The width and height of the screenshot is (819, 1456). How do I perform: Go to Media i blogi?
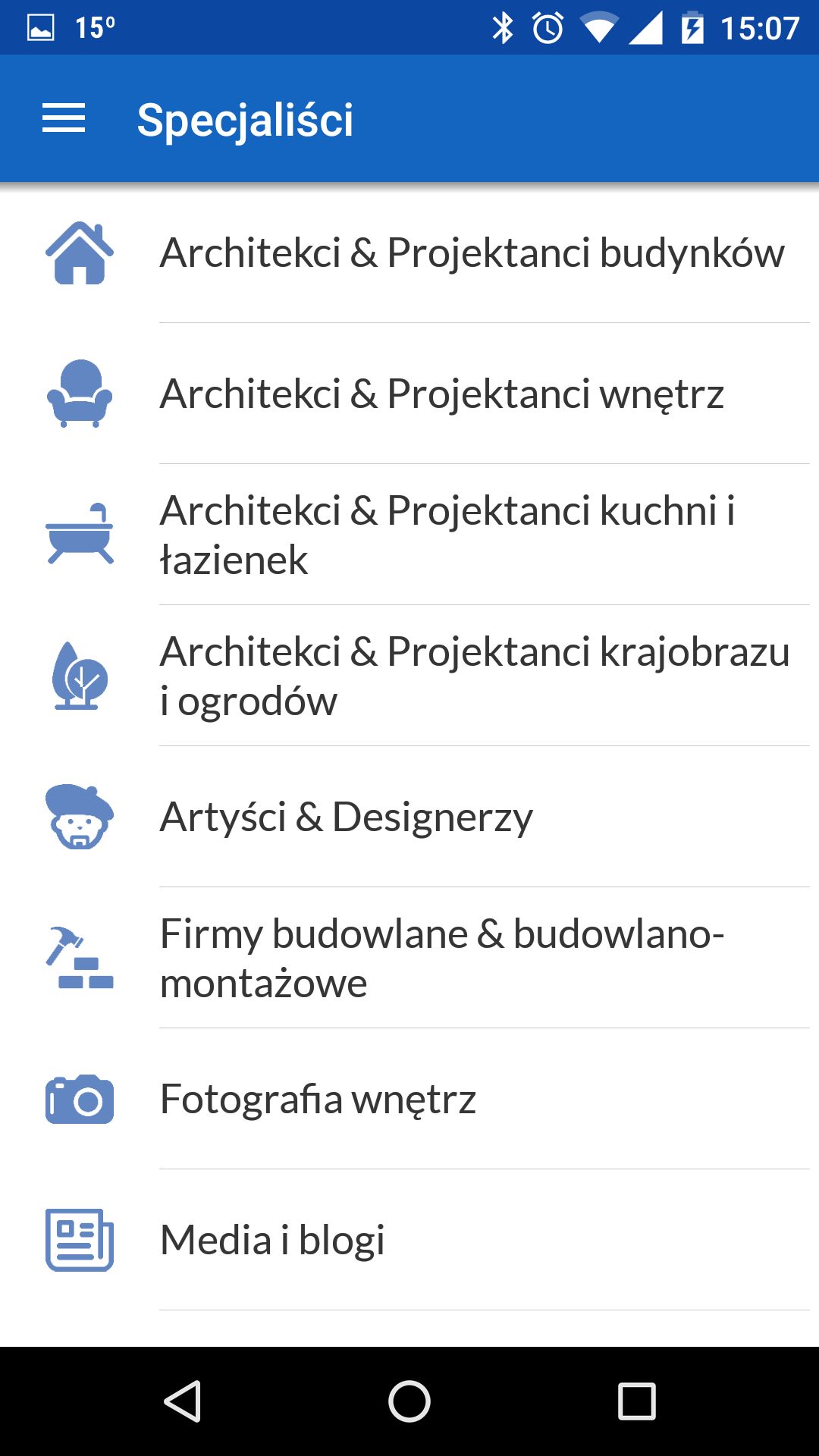coord(409,1240)
